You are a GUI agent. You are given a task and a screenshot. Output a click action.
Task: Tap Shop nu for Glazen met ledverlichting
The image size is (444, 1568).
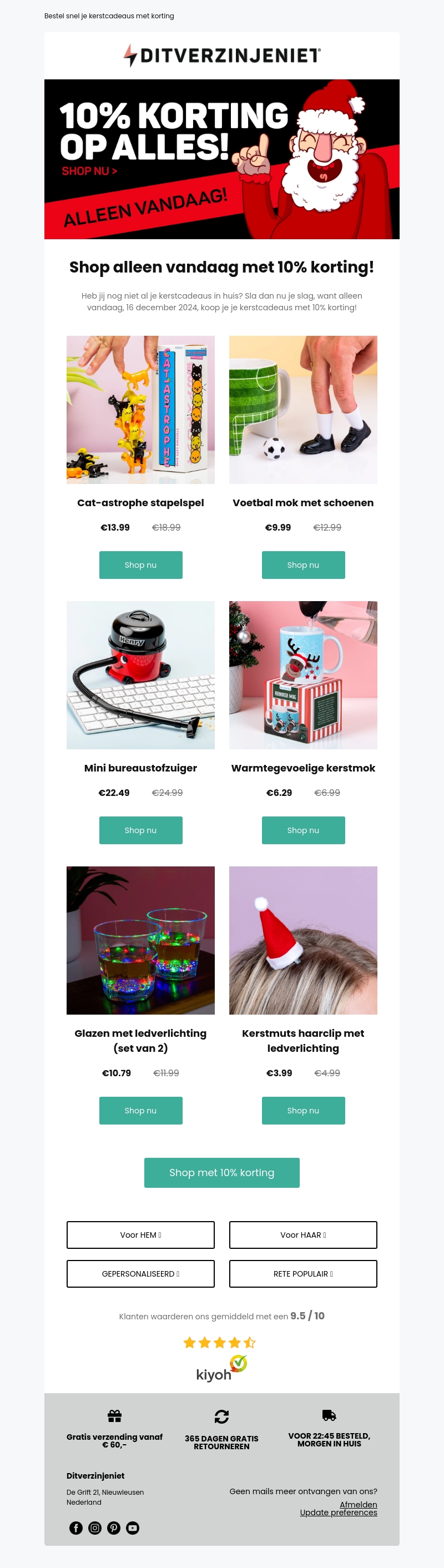(140, 1110)
